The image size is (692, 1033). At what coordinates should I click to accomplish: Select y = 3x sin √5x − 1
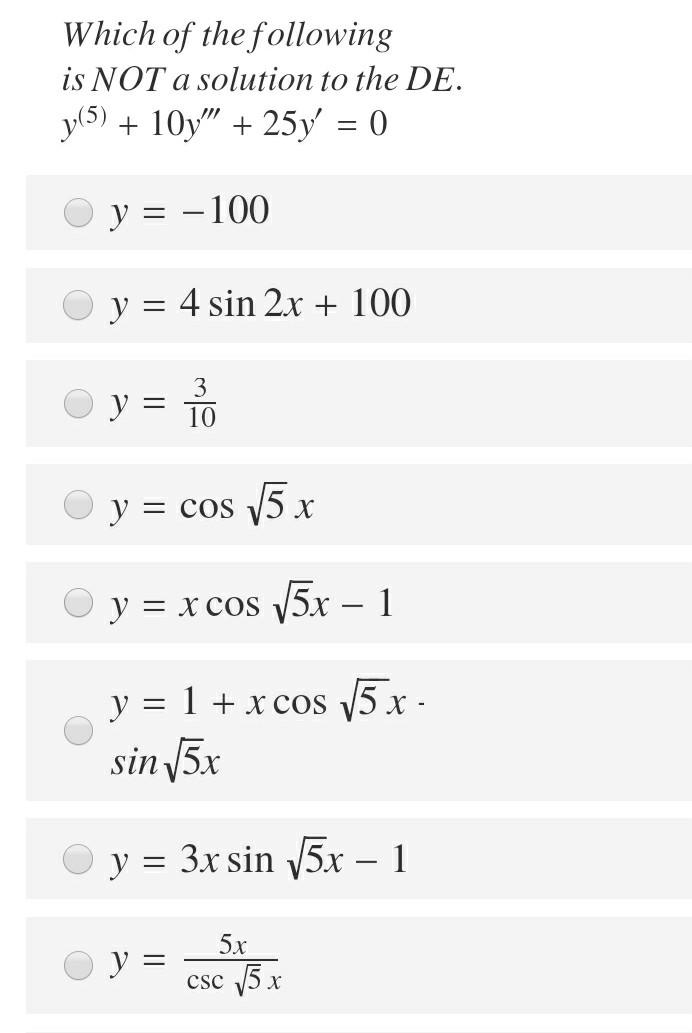(78, 860)
